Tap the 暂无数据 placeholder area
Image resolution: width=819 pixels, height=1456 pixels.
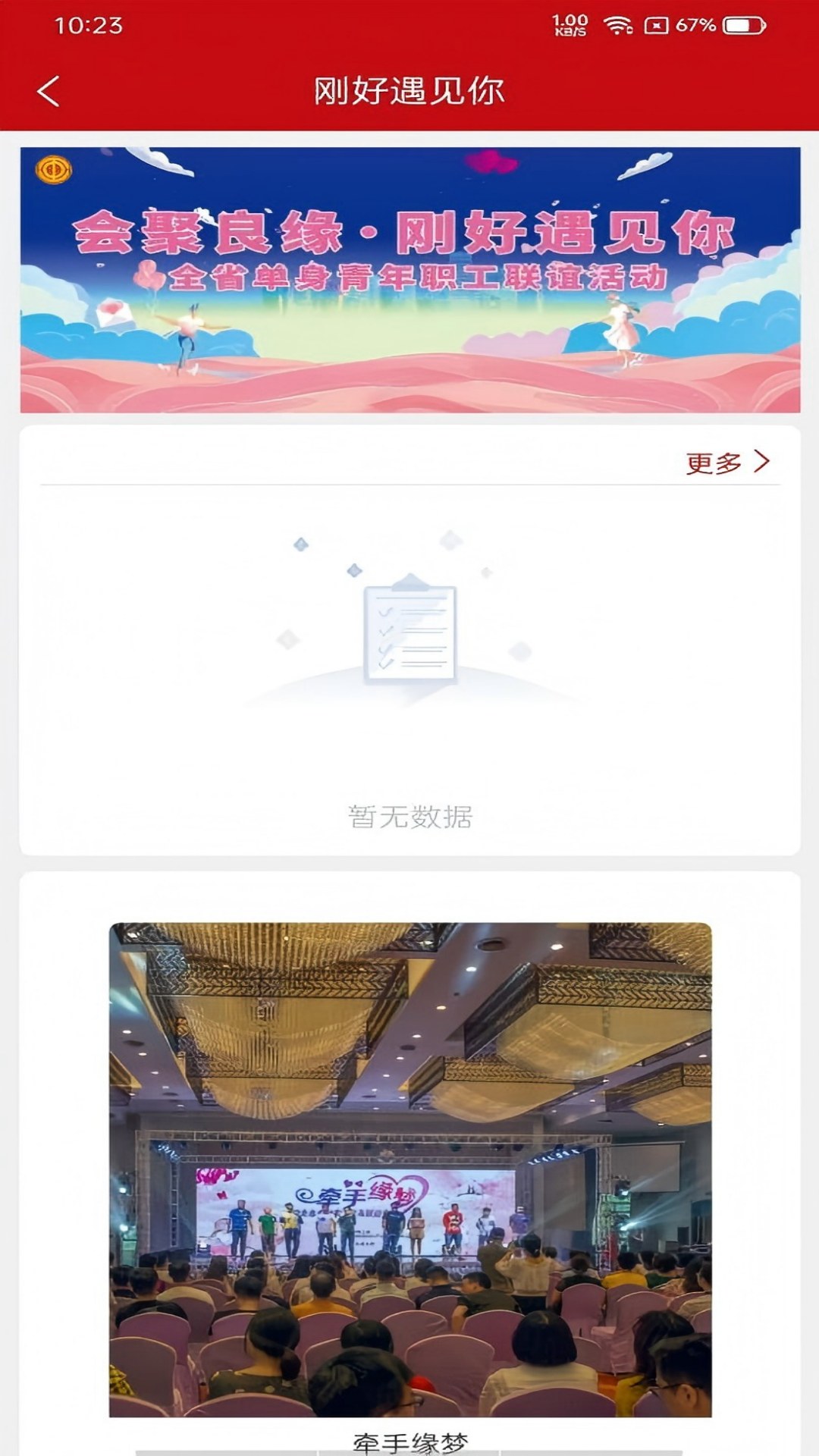(409, 815)
